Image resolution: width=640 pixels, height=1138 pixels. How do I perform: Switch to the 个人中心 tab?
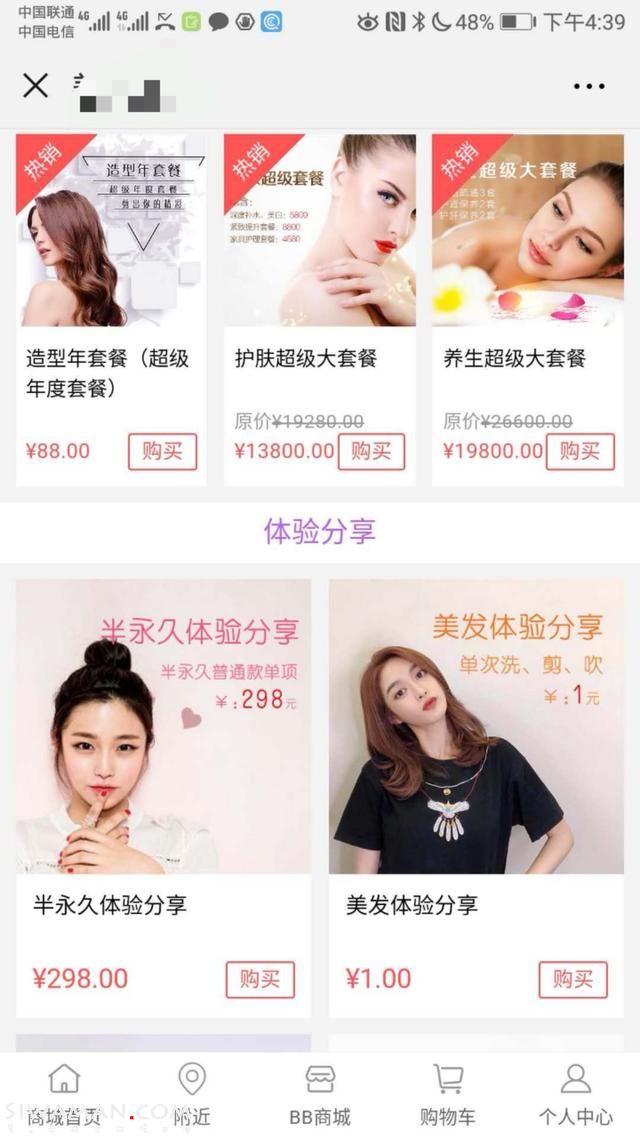coord(575,1094)
